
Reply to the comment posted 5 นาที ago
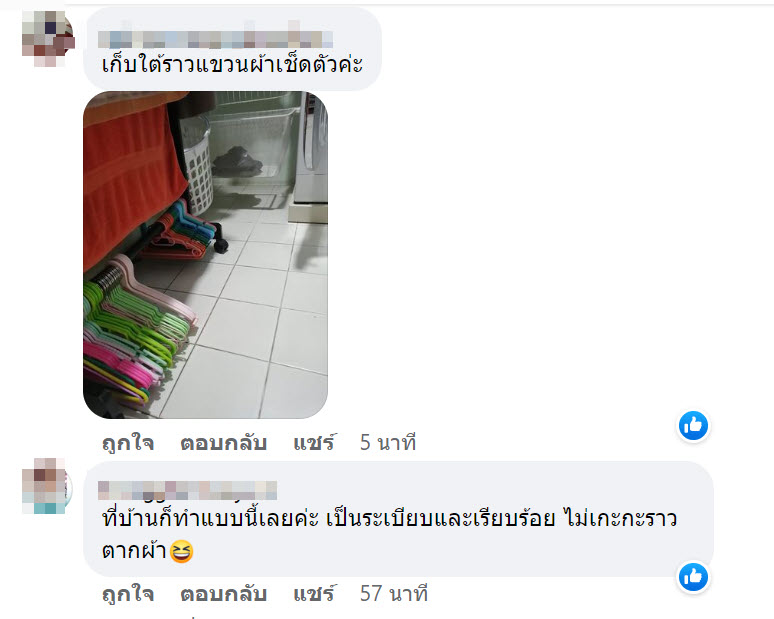coord(223,443)
